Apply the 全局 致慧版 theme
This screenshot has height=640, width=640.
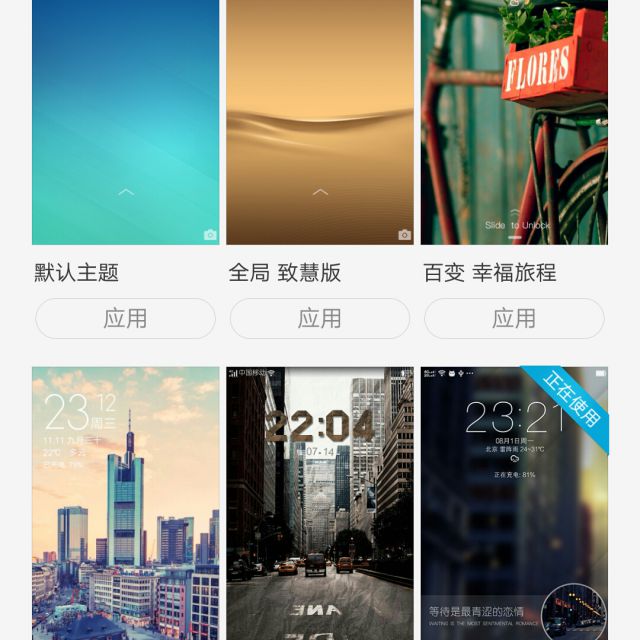320,319
